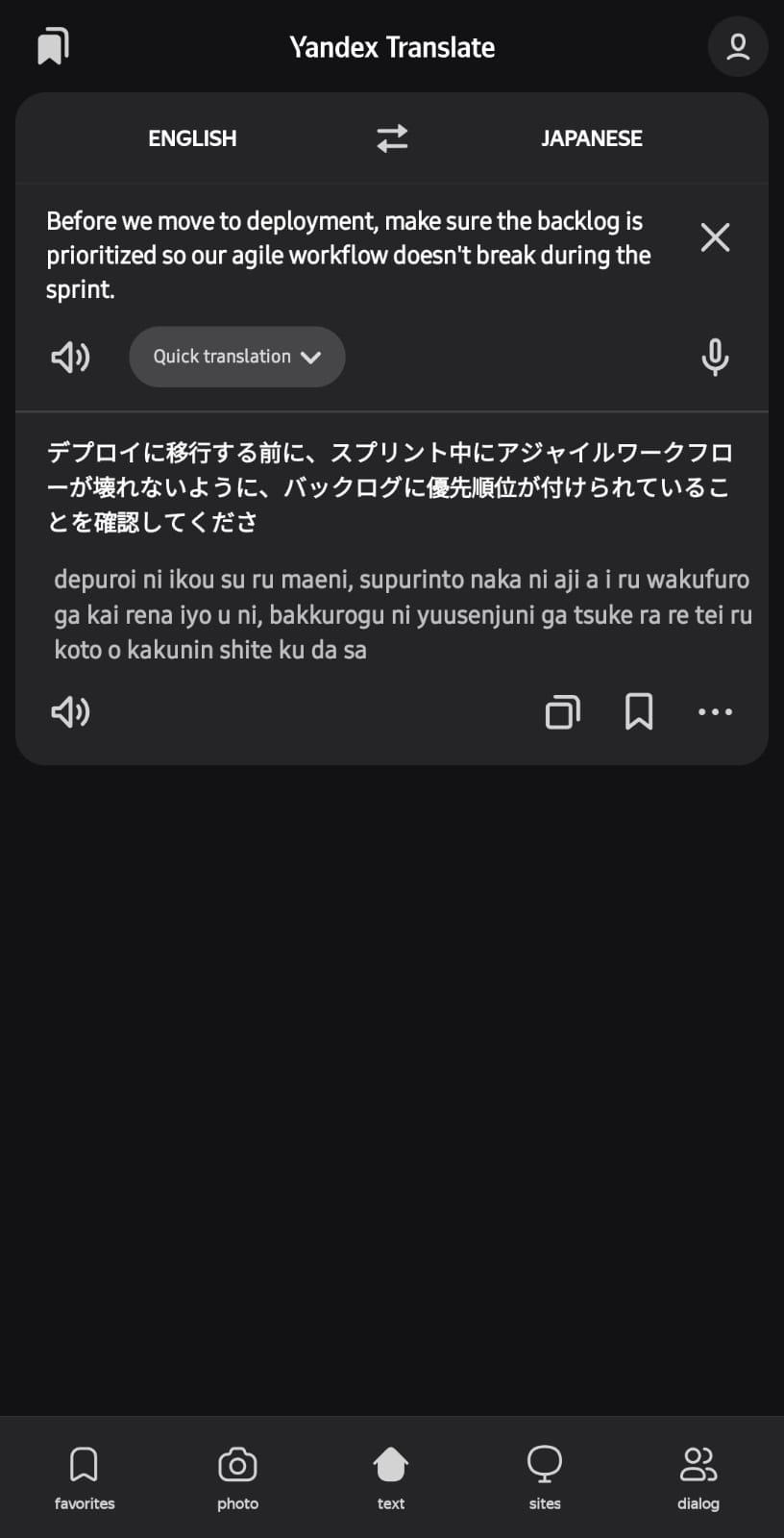Screen dimensions: 784x1538
Task: Swap English and Japanese languages
Action: (391, 137)
